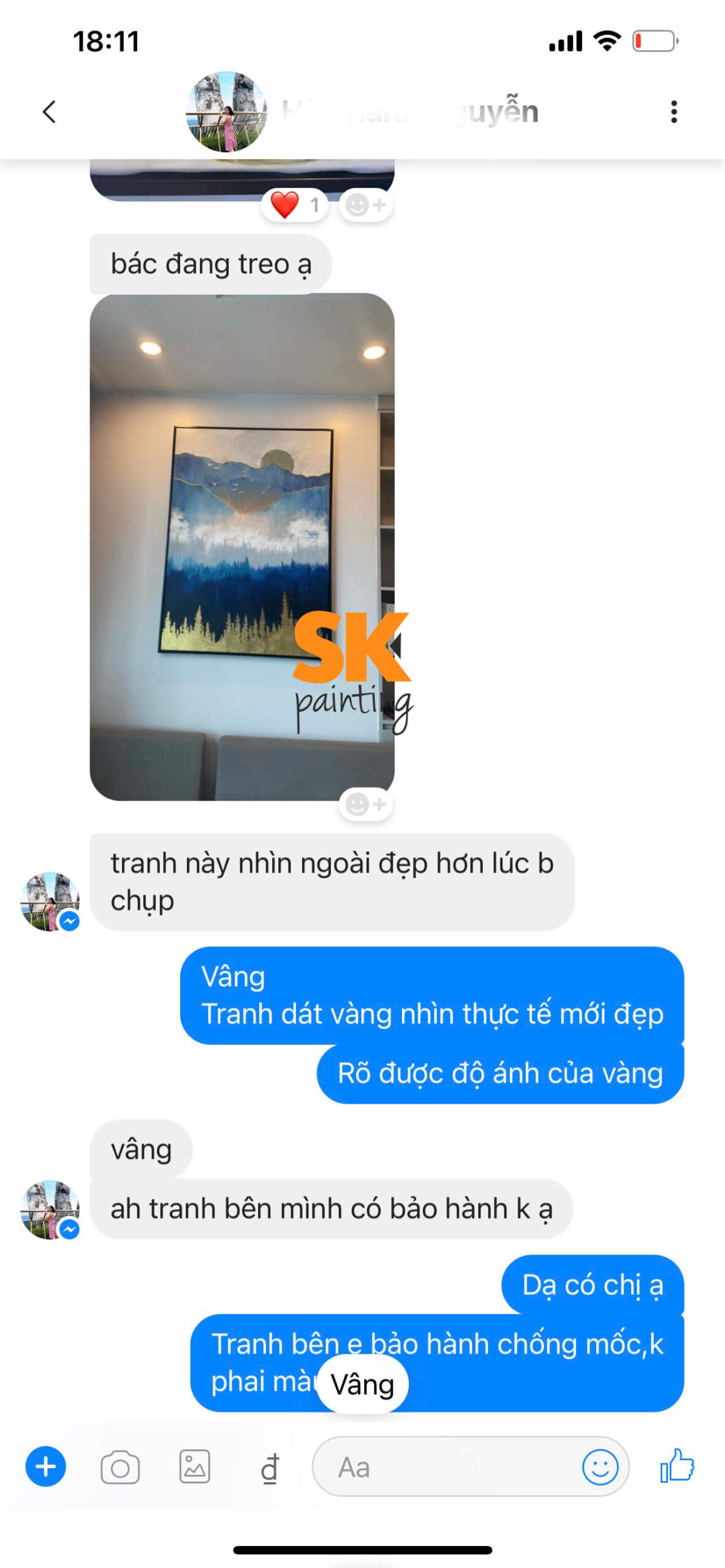
Task: Open the blue plus attachments menu
Action: 45,1467
